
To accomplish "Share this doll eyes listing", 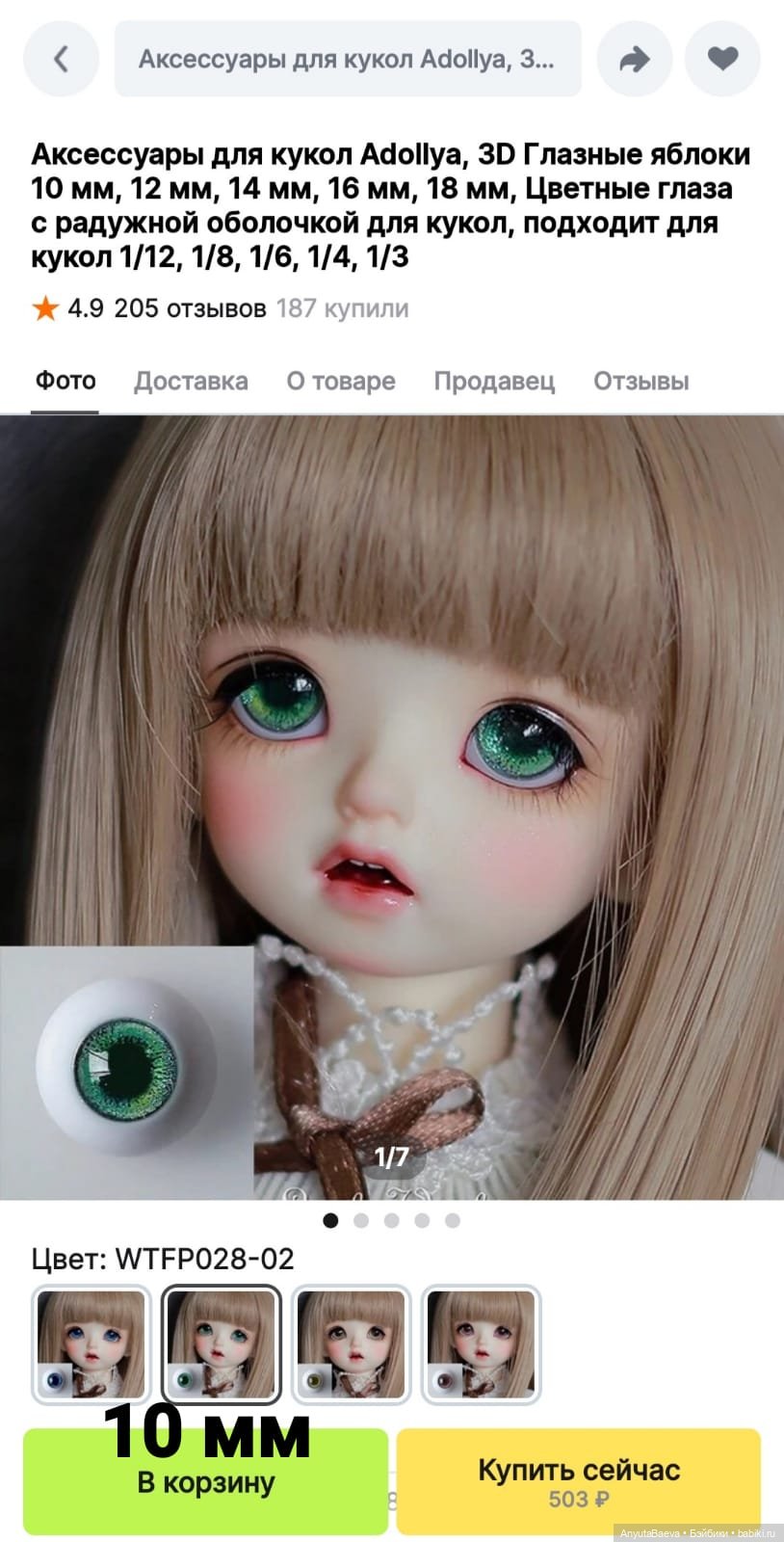I will pos(634,59).
